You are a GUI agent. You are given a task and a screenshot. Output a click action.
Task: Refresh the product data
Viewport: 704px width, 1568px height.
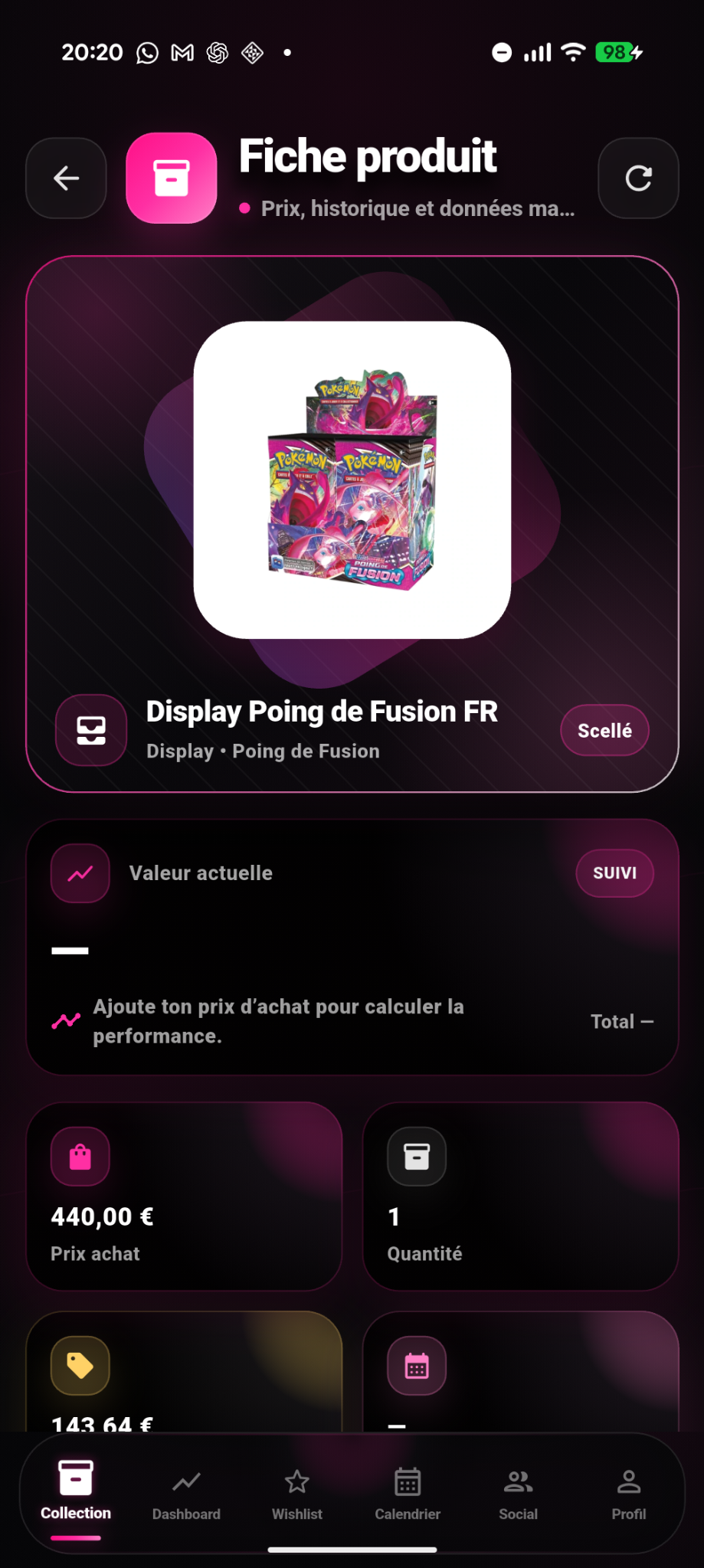point(638,178)
